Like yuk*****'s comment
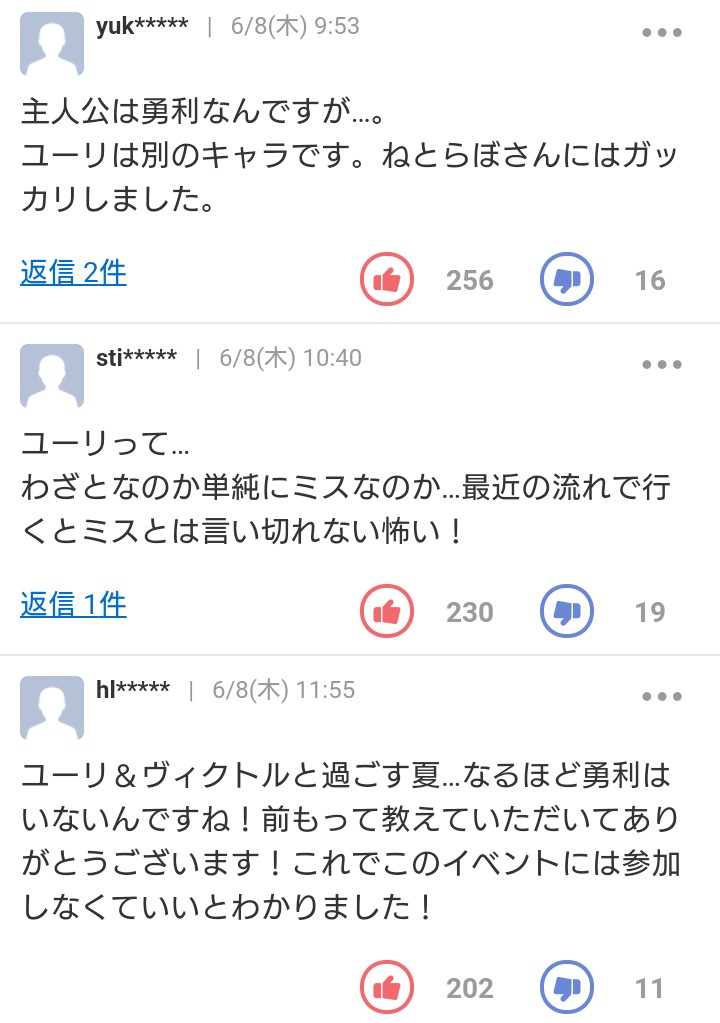This screenshot has height=1023, width=720. 387,279
